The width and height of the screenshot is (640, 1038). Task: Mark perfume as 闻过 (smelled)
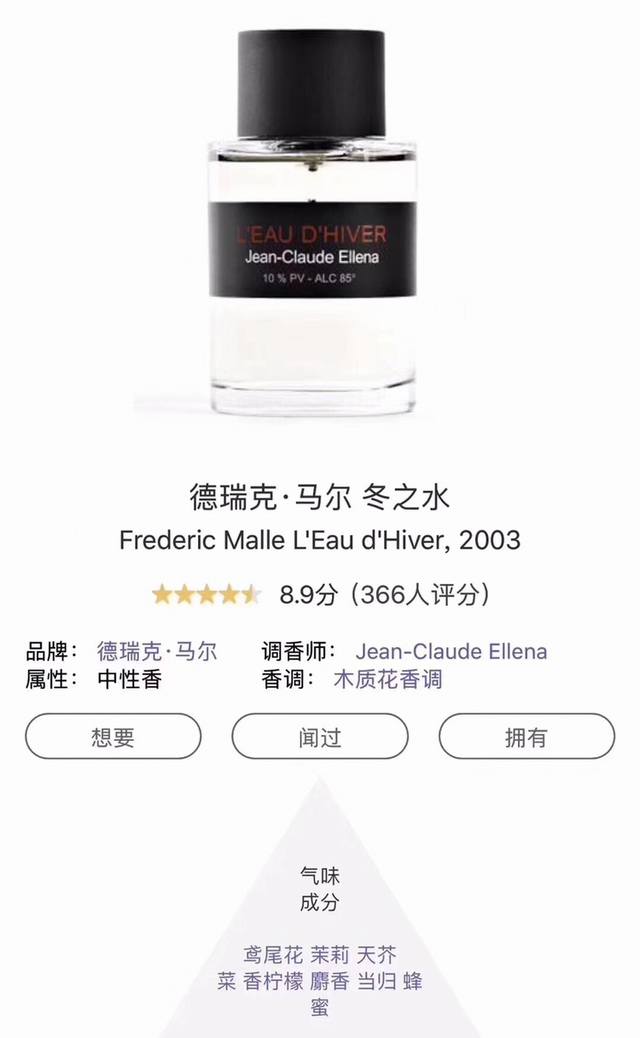pyautogui.click(x=320, y=737)
